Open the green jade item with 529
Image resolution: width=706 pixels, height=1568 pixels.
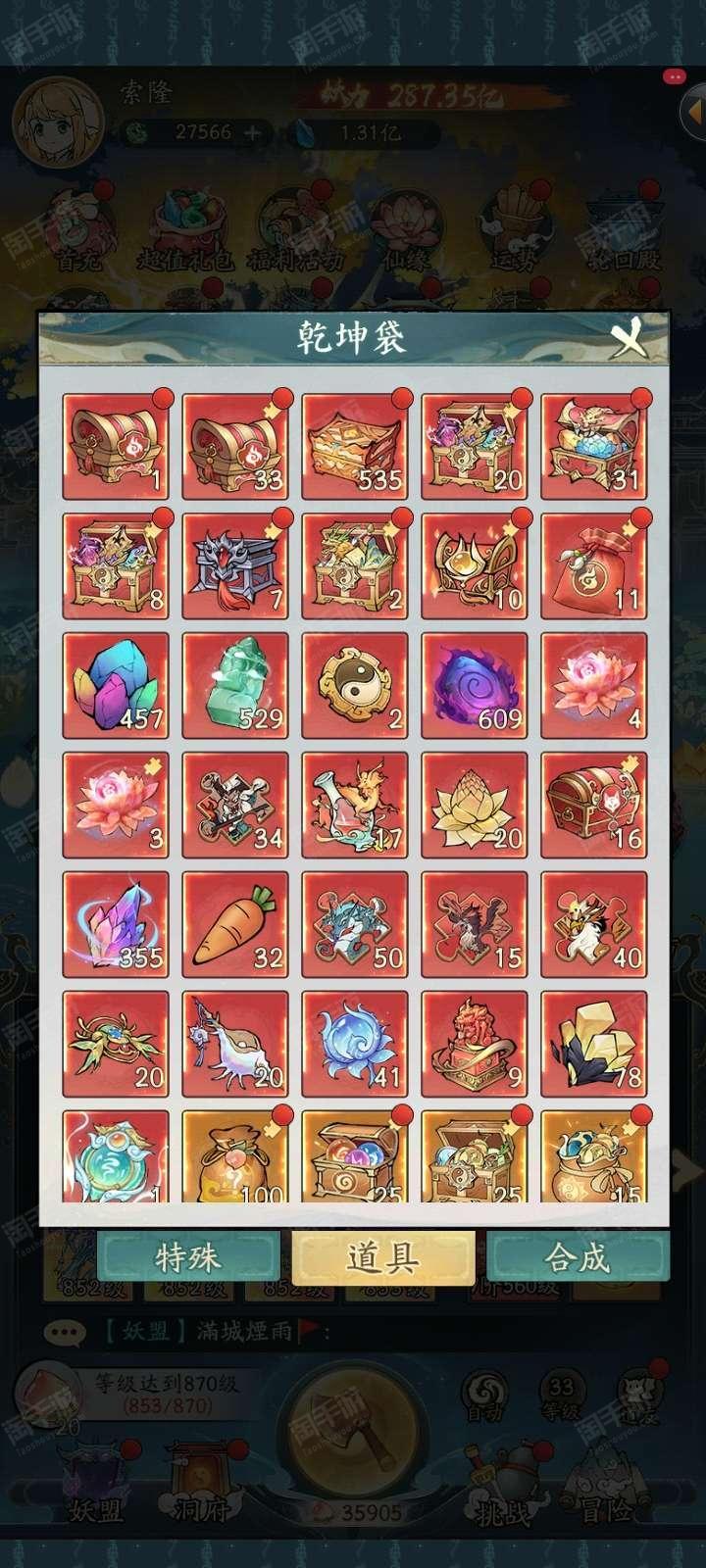[235, 685]
